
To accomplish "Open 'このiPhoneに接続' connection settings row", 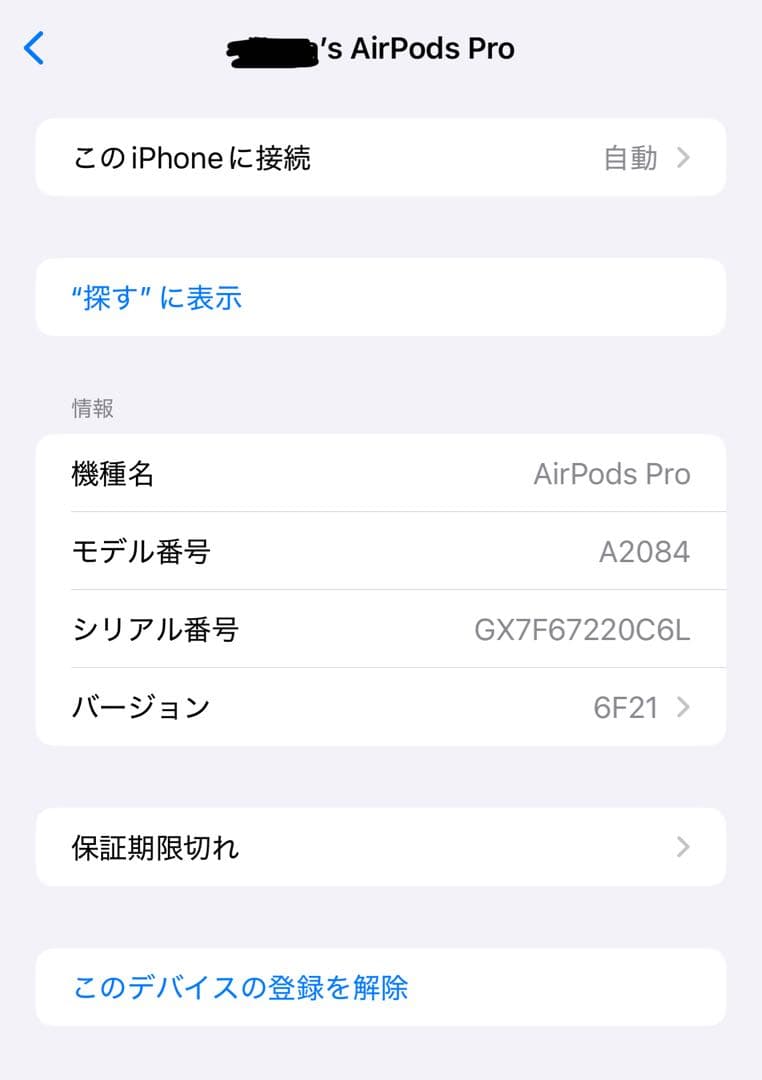I will point(380,158).
